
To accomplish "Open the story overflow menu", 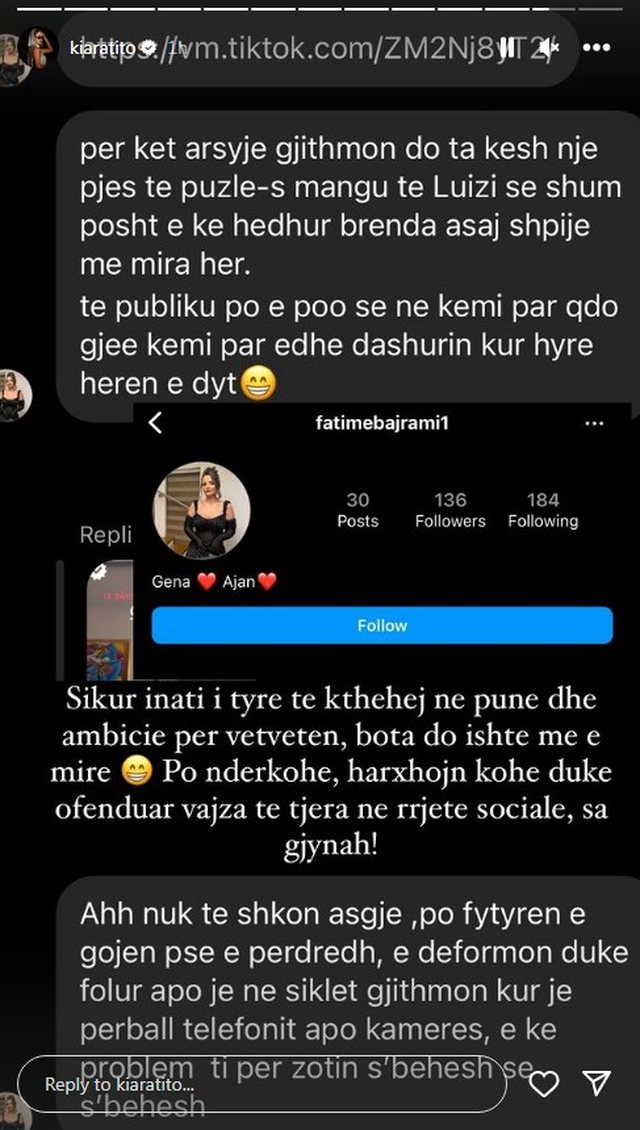I will pos(596,47).
